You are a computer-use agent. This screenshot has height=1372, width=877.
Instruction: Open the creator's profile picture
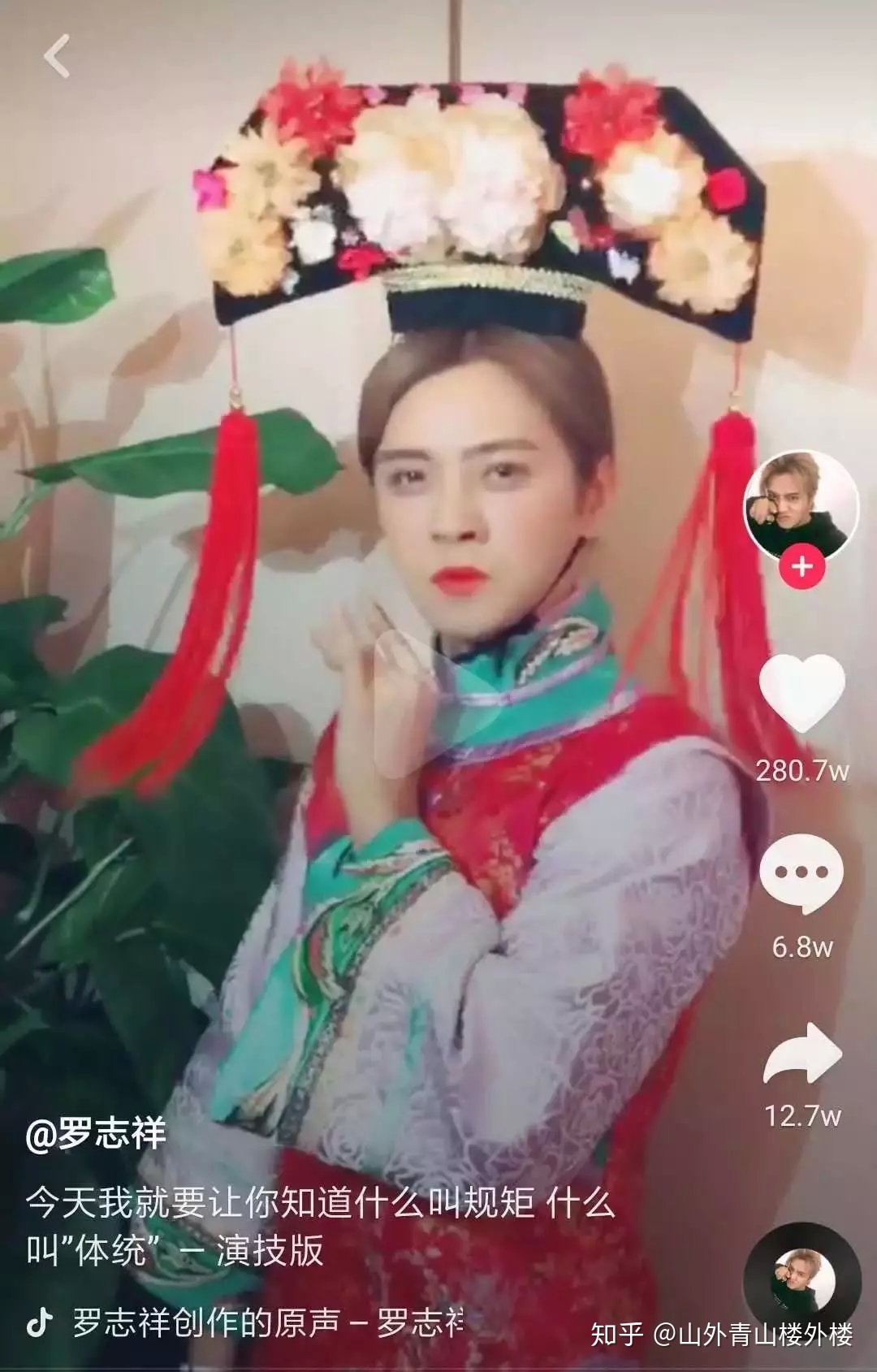(x=801, y=504)
